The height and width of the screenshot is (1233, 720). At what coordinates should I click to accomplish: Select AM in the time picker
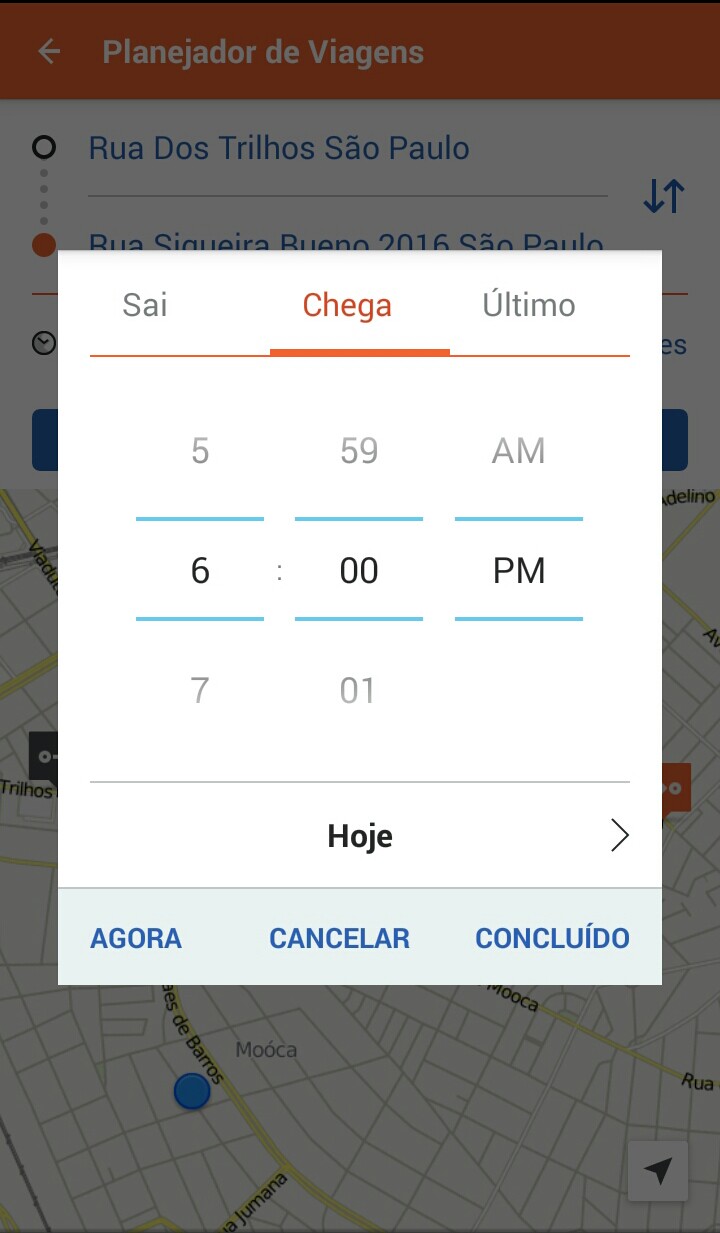tap(518, 451)
